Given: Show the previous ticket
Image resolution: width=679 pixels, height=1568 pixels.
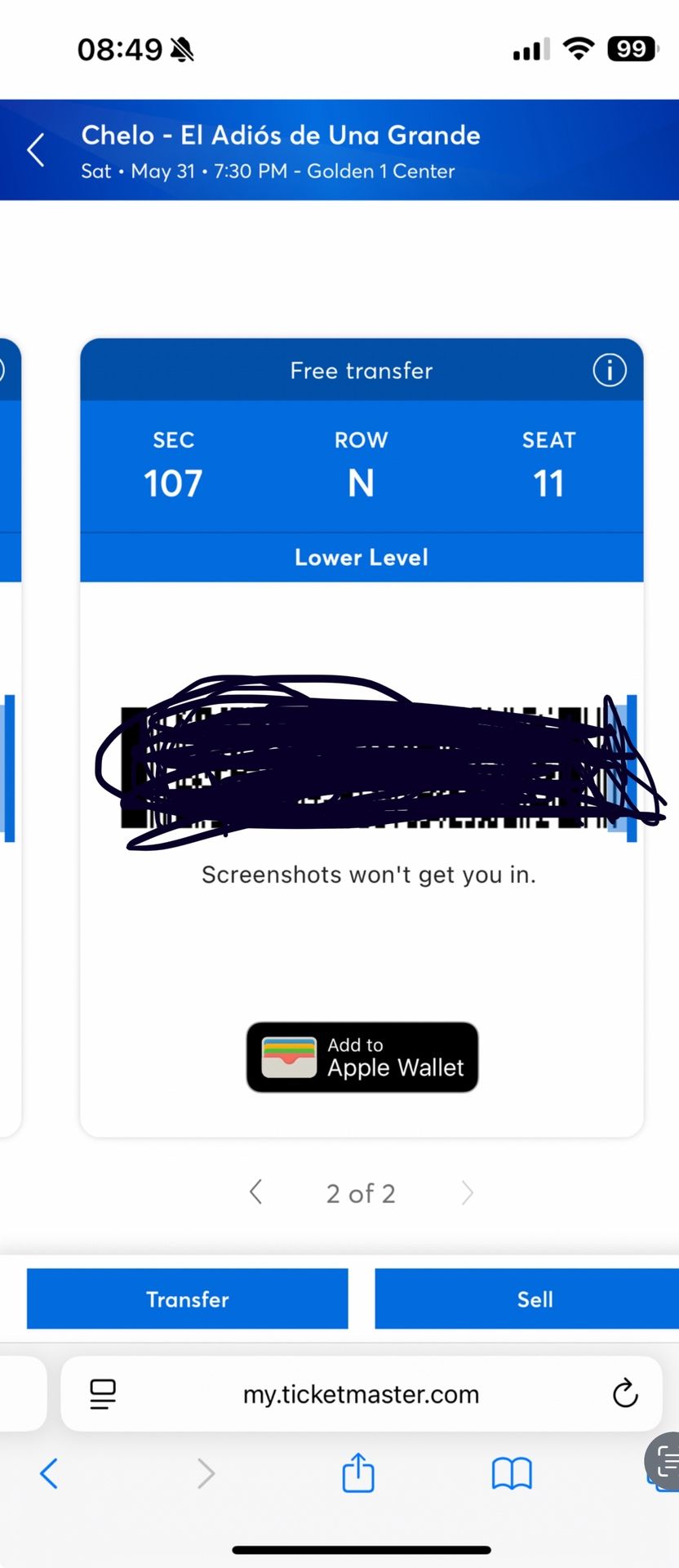Looking at the screenshot, I should click(256, 1192).
